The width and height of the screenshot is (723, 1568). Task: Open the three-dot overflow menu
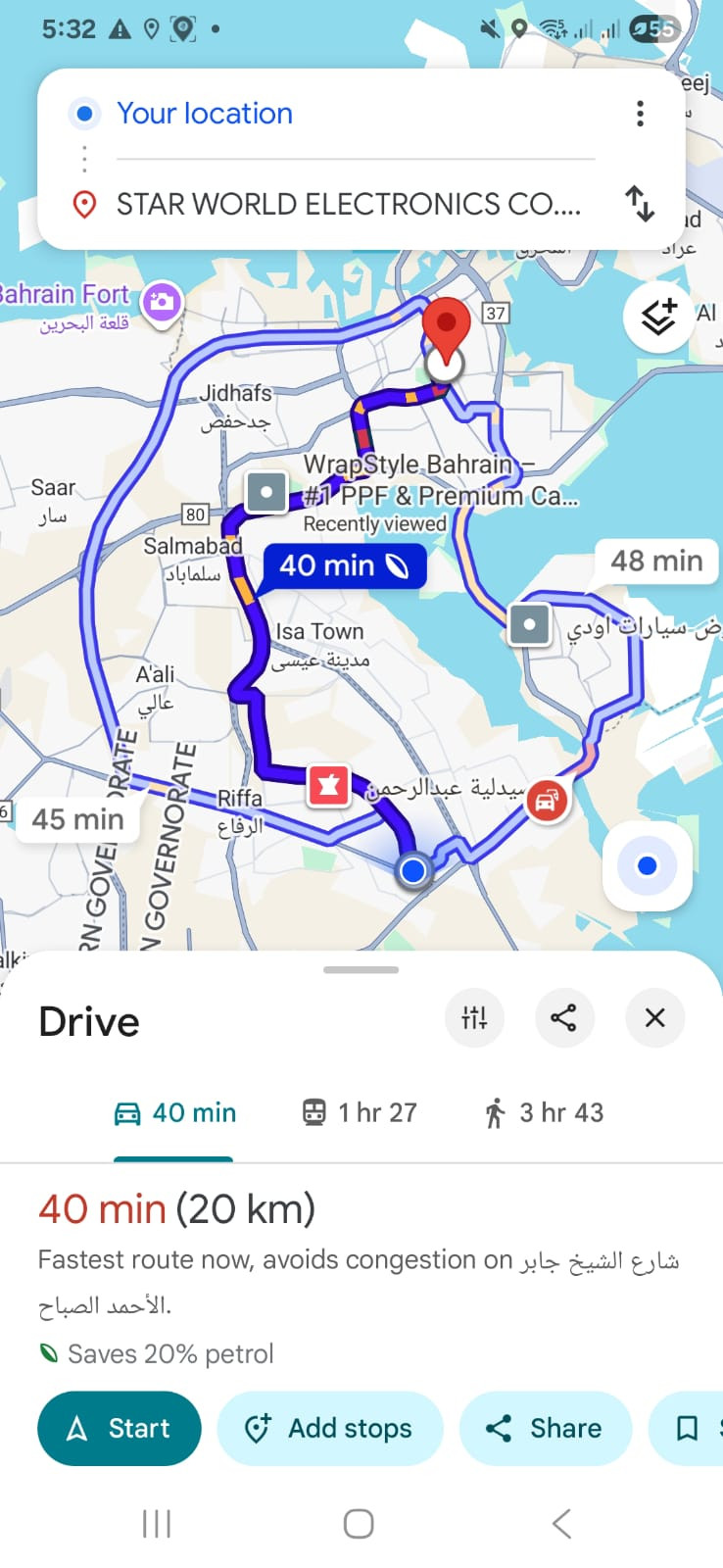tap(640, 114)
